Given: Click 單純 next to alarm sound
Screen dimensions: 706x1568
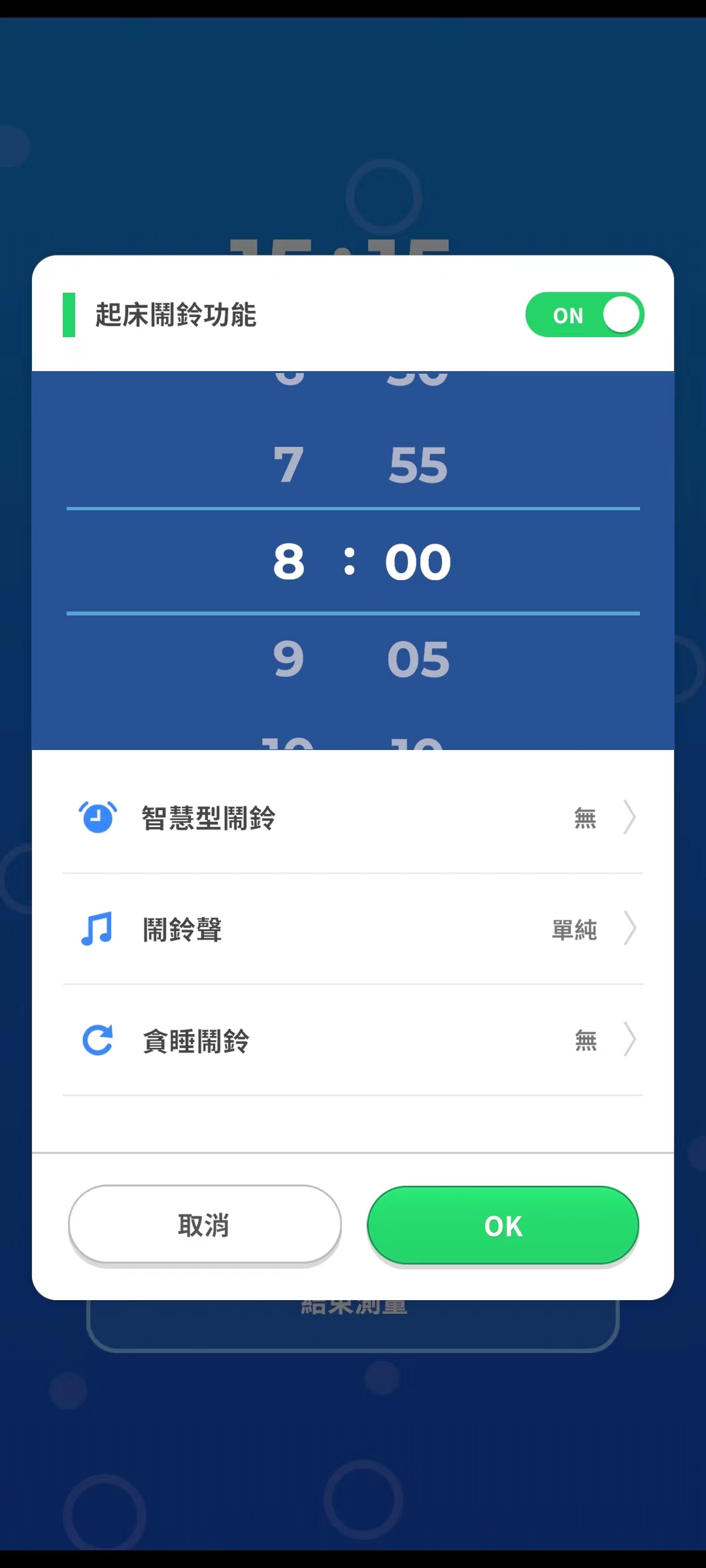Looking at the screenshot, I should (x=573, y=928).
